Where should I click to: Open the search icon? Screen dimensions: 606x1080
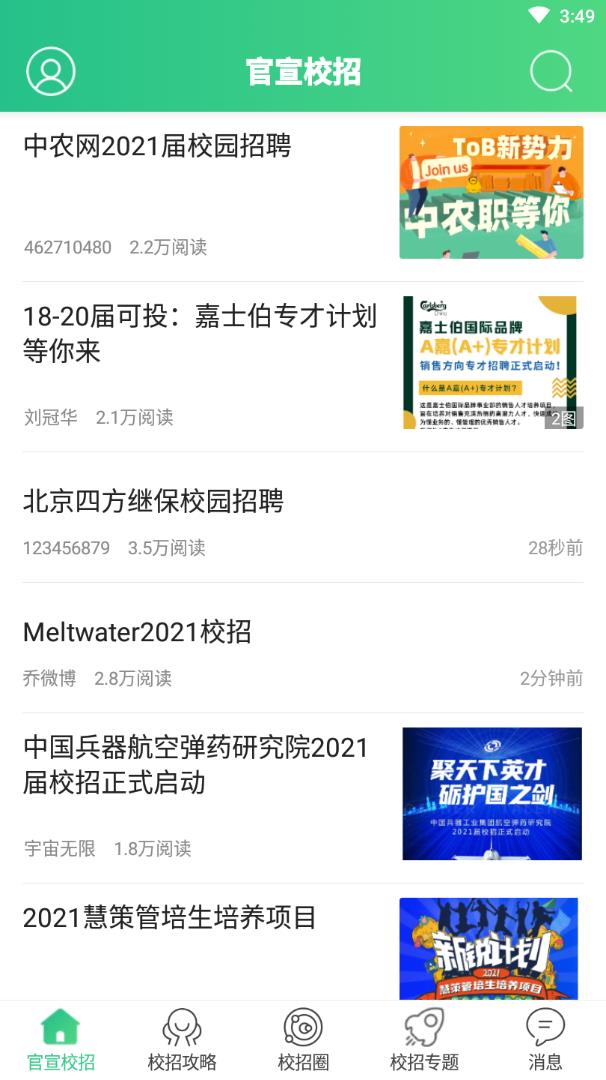[x=551, y=72]
